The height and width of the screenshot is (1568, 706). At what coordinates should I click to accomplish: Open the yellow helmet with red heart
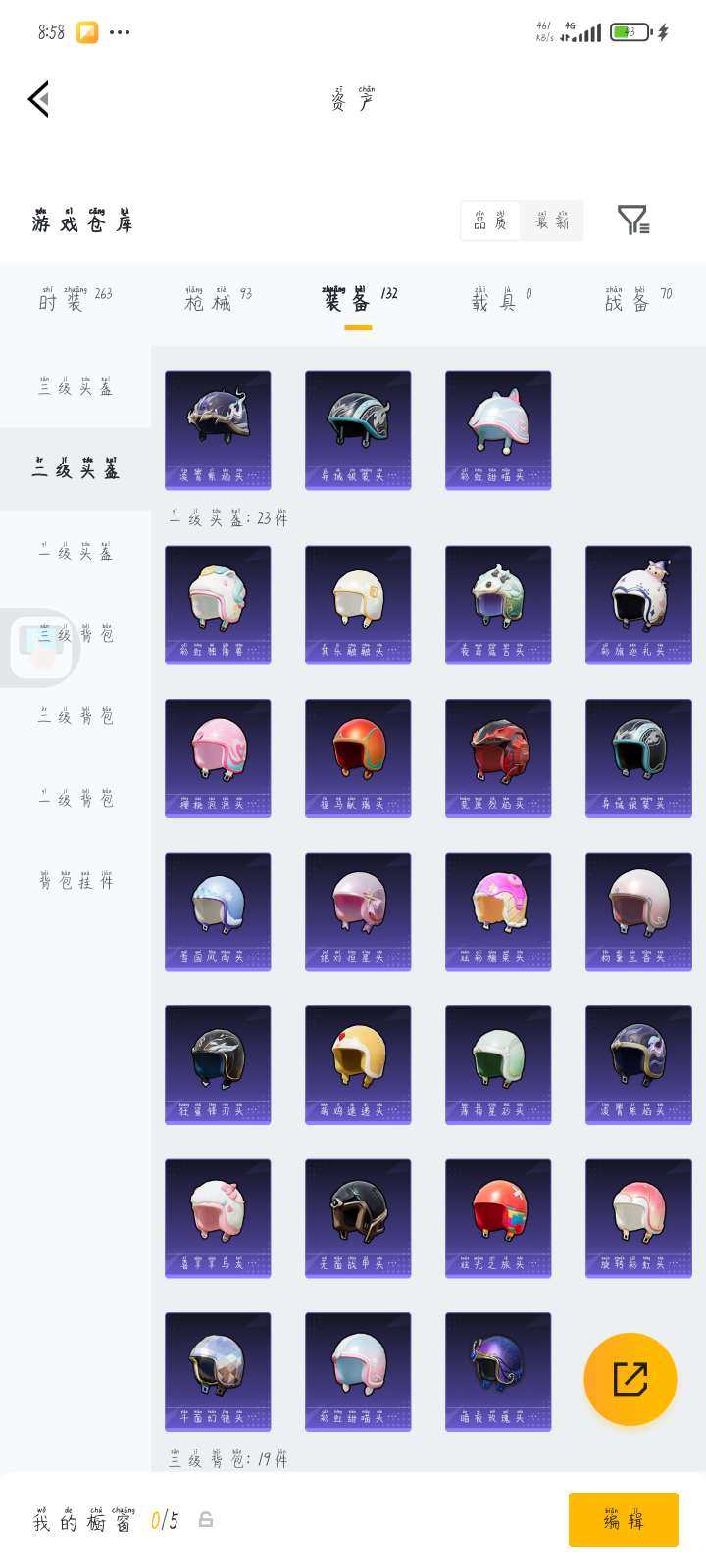tap(358, 1065)
